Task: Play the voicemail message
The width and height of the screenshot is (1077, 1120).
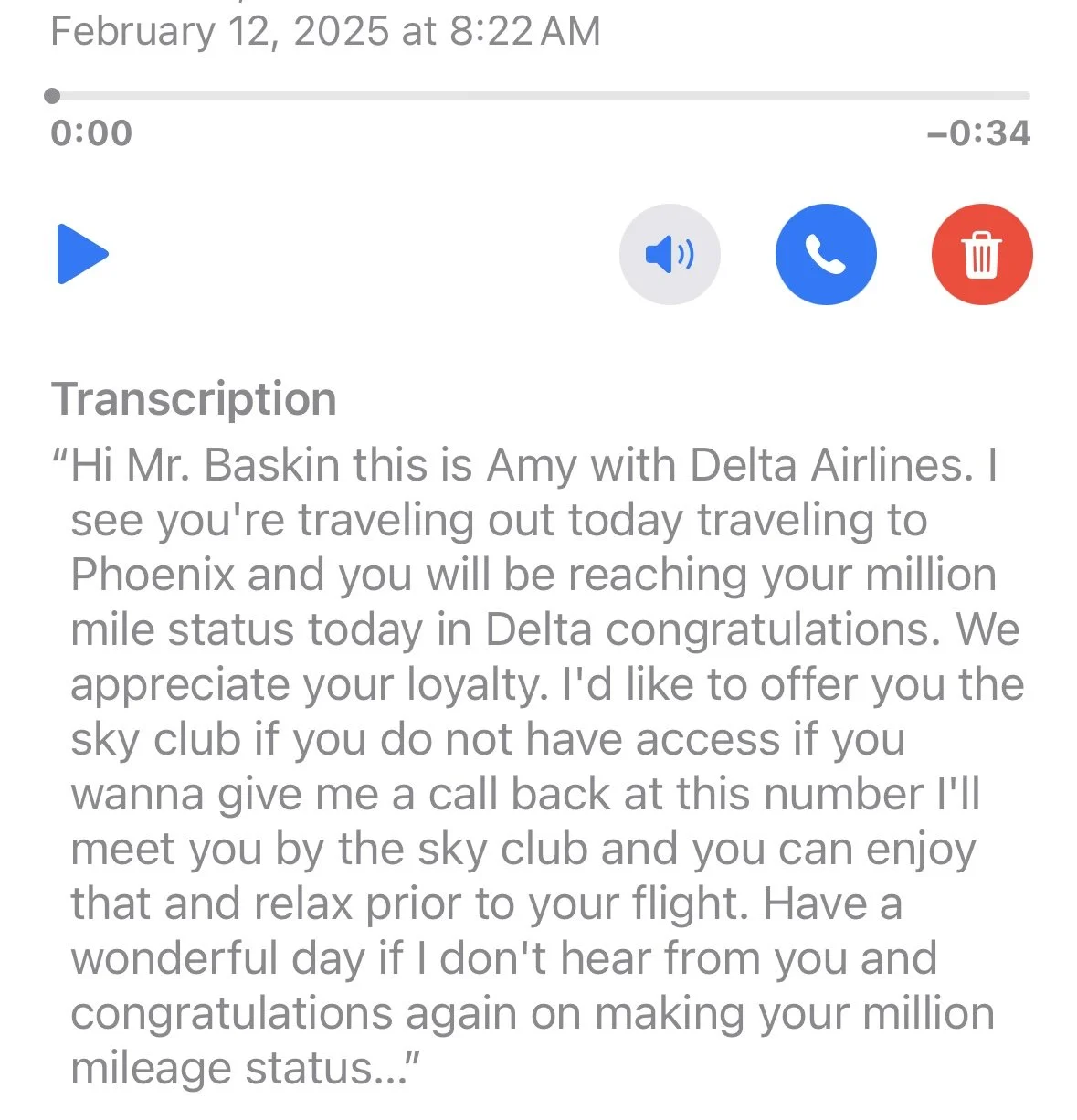Action: click(x=82, y=254)
